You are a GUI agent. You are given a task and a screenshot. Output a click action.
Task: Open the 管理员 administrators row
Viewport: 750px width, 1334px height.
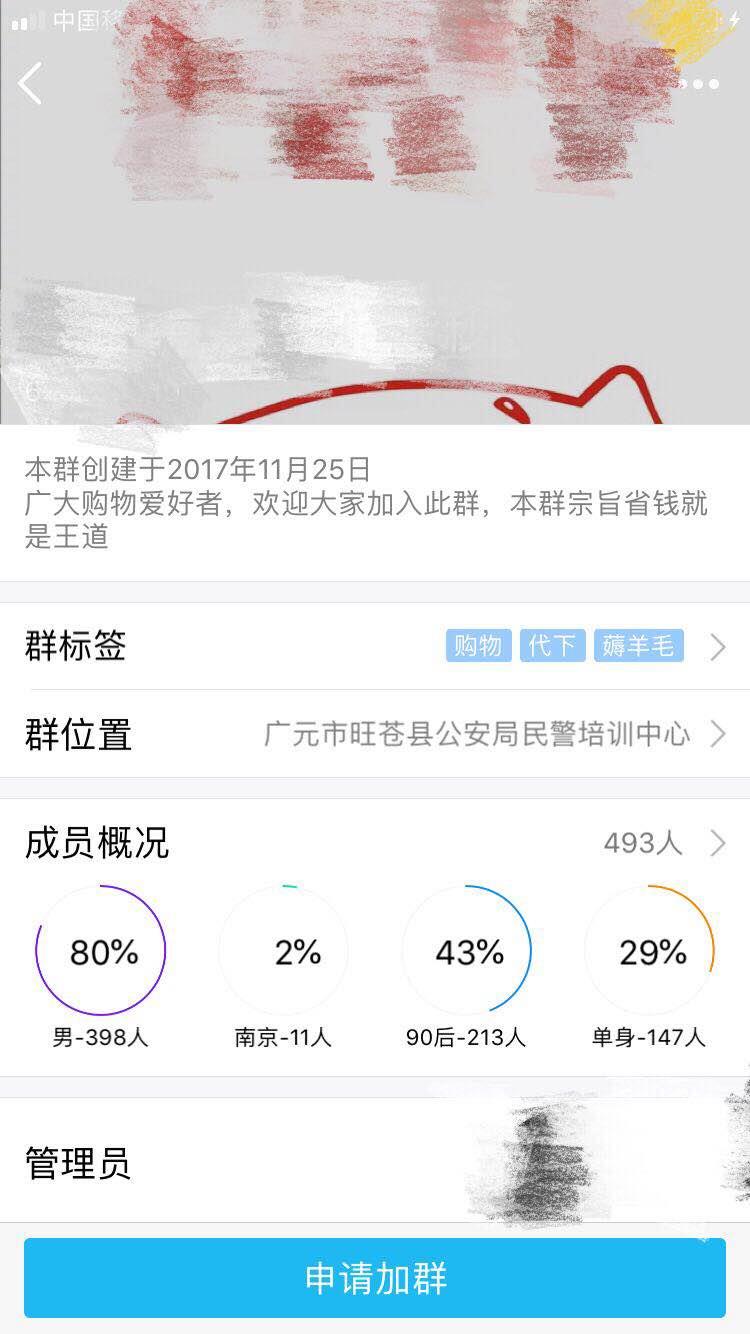pyautogui.click(x=375, y=1163)
